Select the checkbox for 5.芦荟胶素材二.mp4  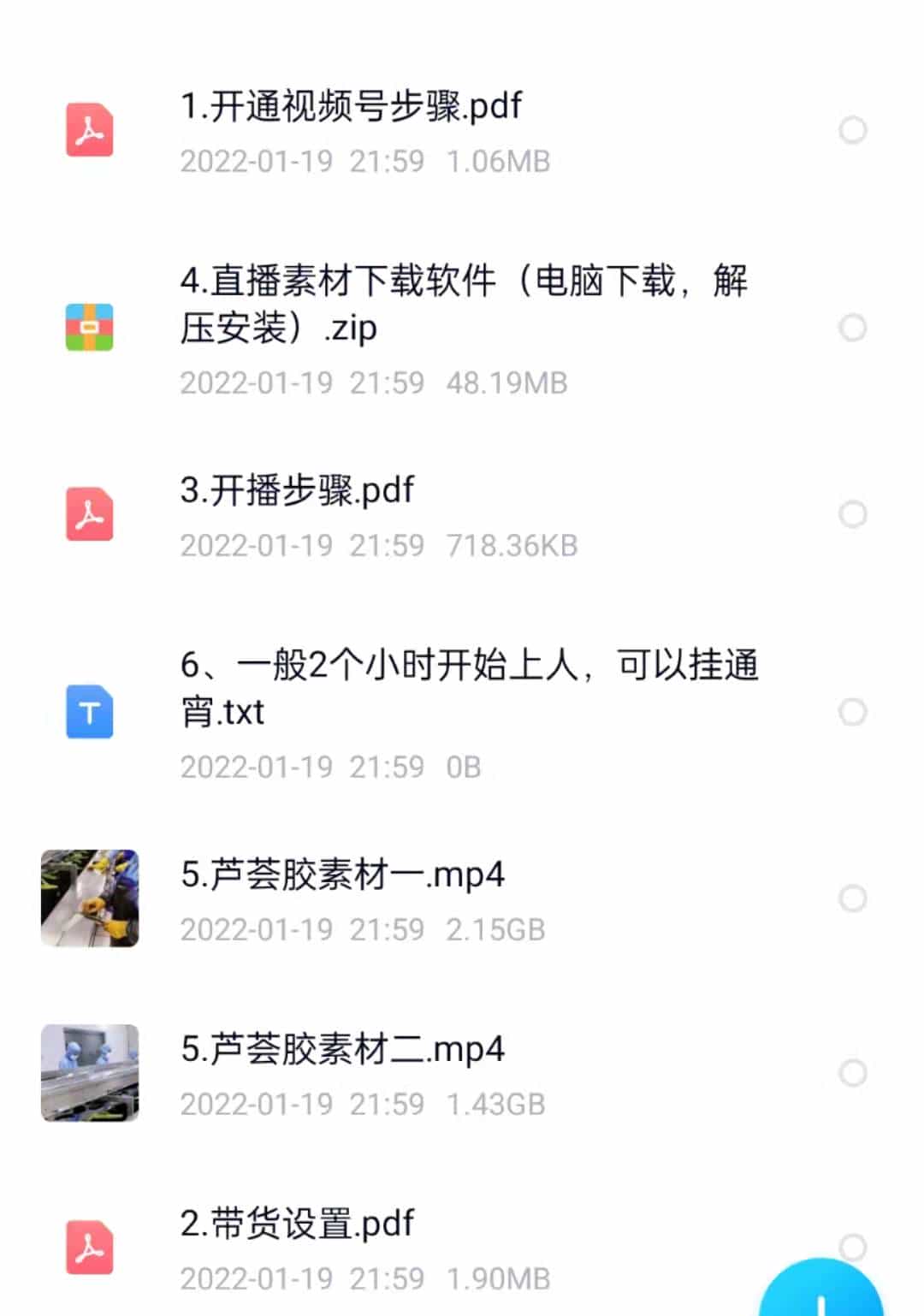pos(852,1074)
